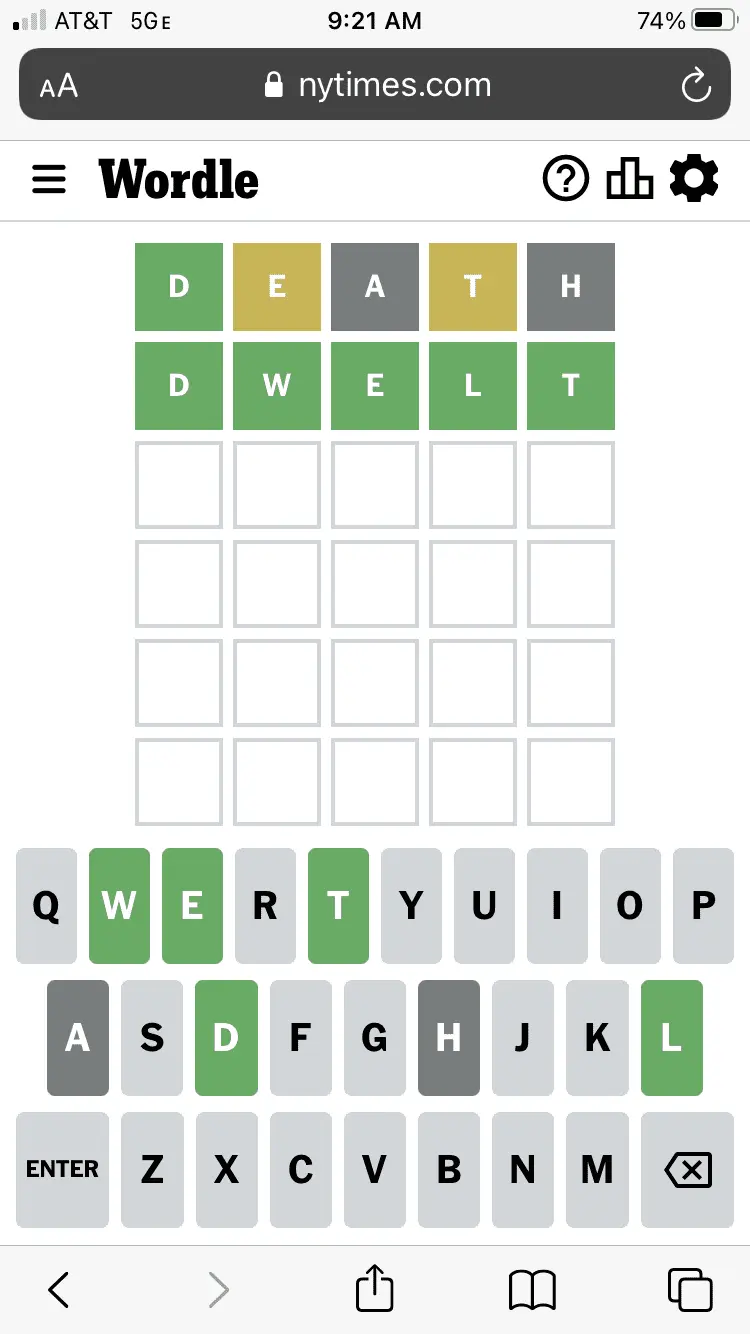750x1334 pixels.
Task: Type the letter Q
Action: tap(46, 906)
